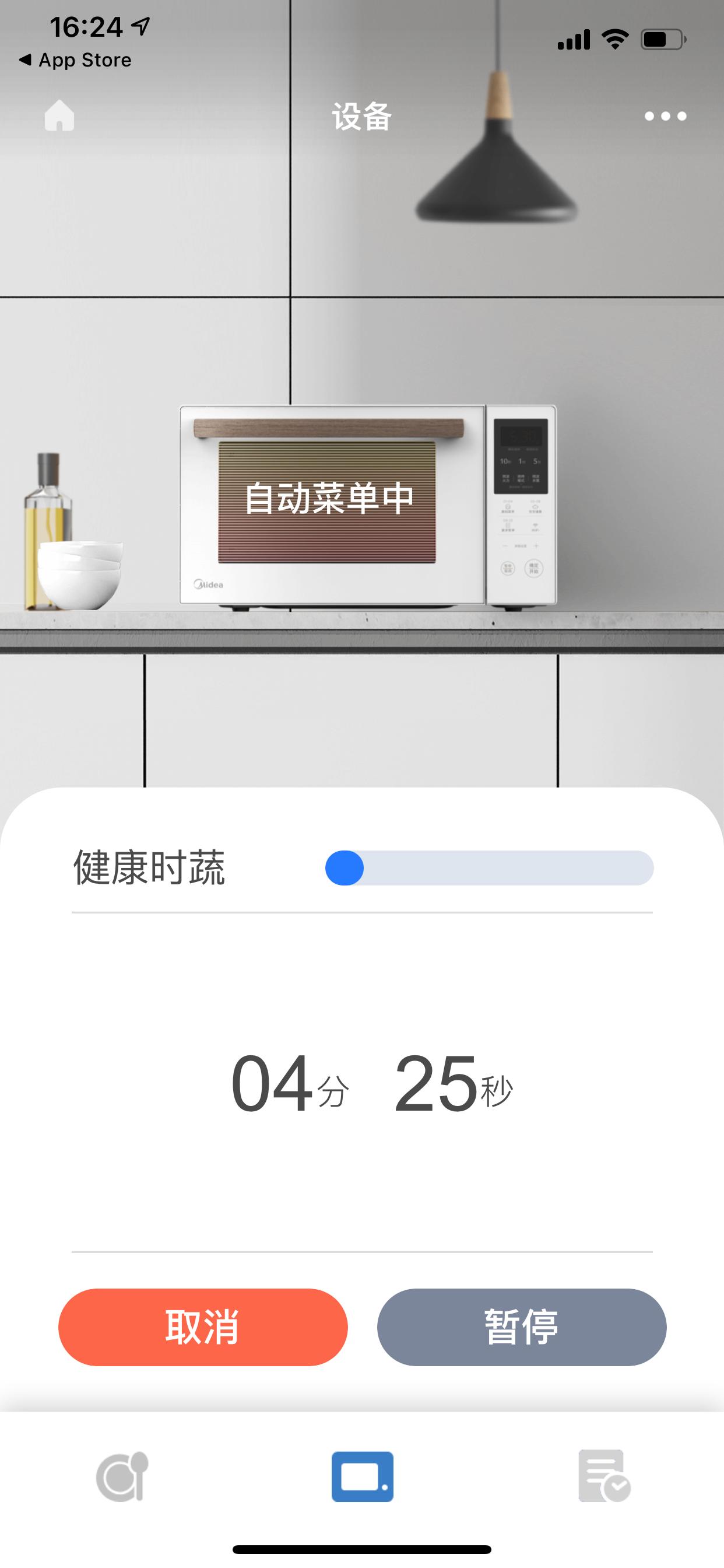Image resolution: width=724 pixels, height=1568 pixels.
Task: Open the cooking records tab icon
Action: coord(603,1475)
